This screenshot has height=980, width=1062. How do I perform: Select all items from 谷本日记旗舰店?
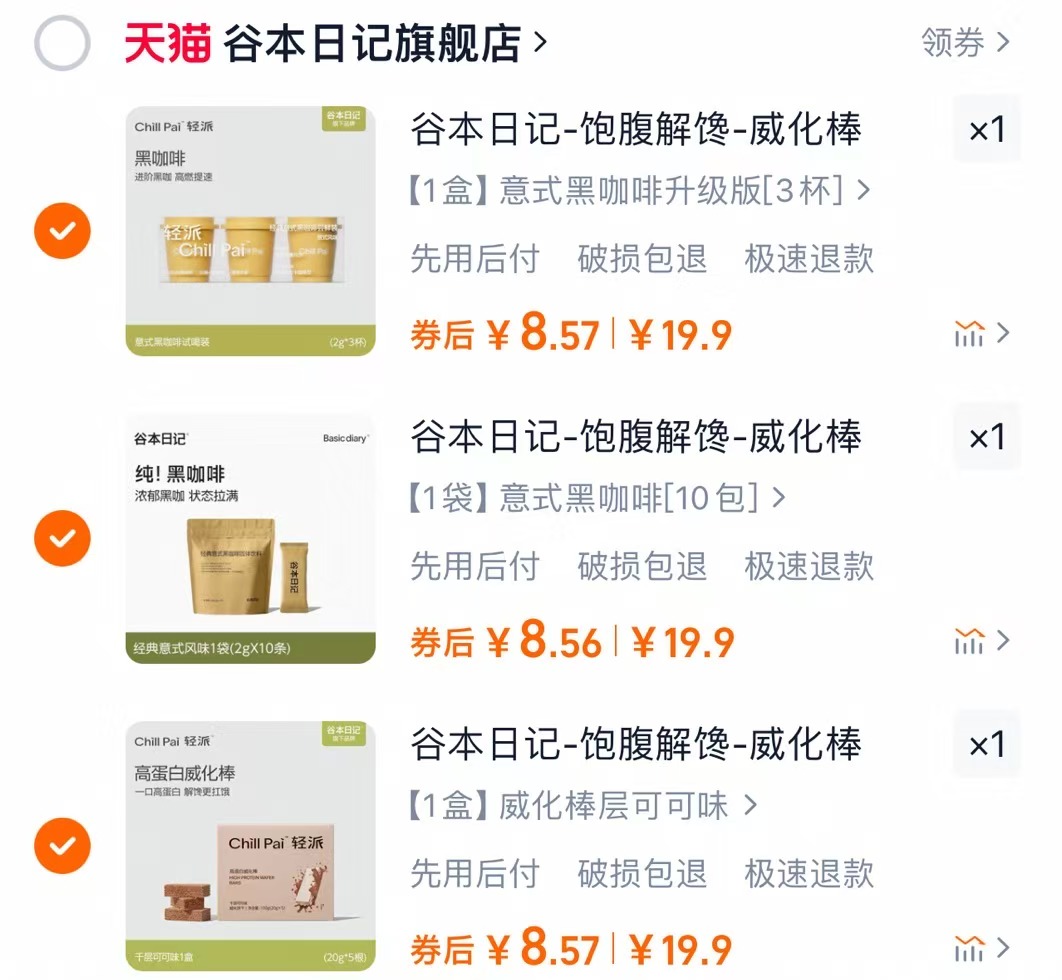[x=62, y=43]
